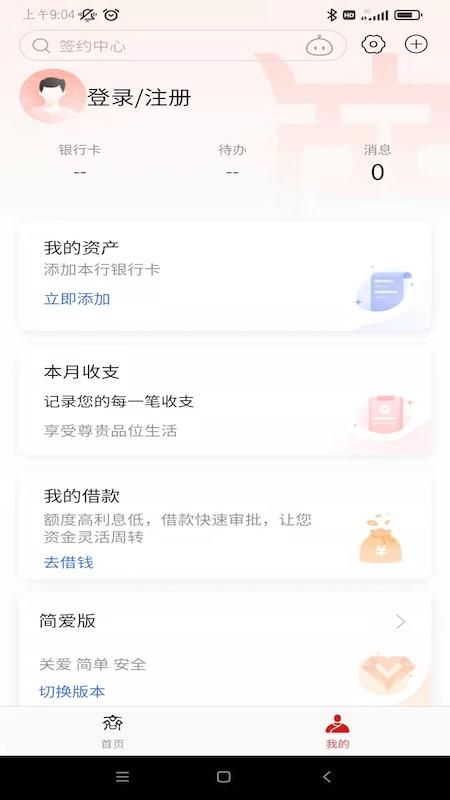Open the profile avatar

pyautogui.click(x=52, y=96)
